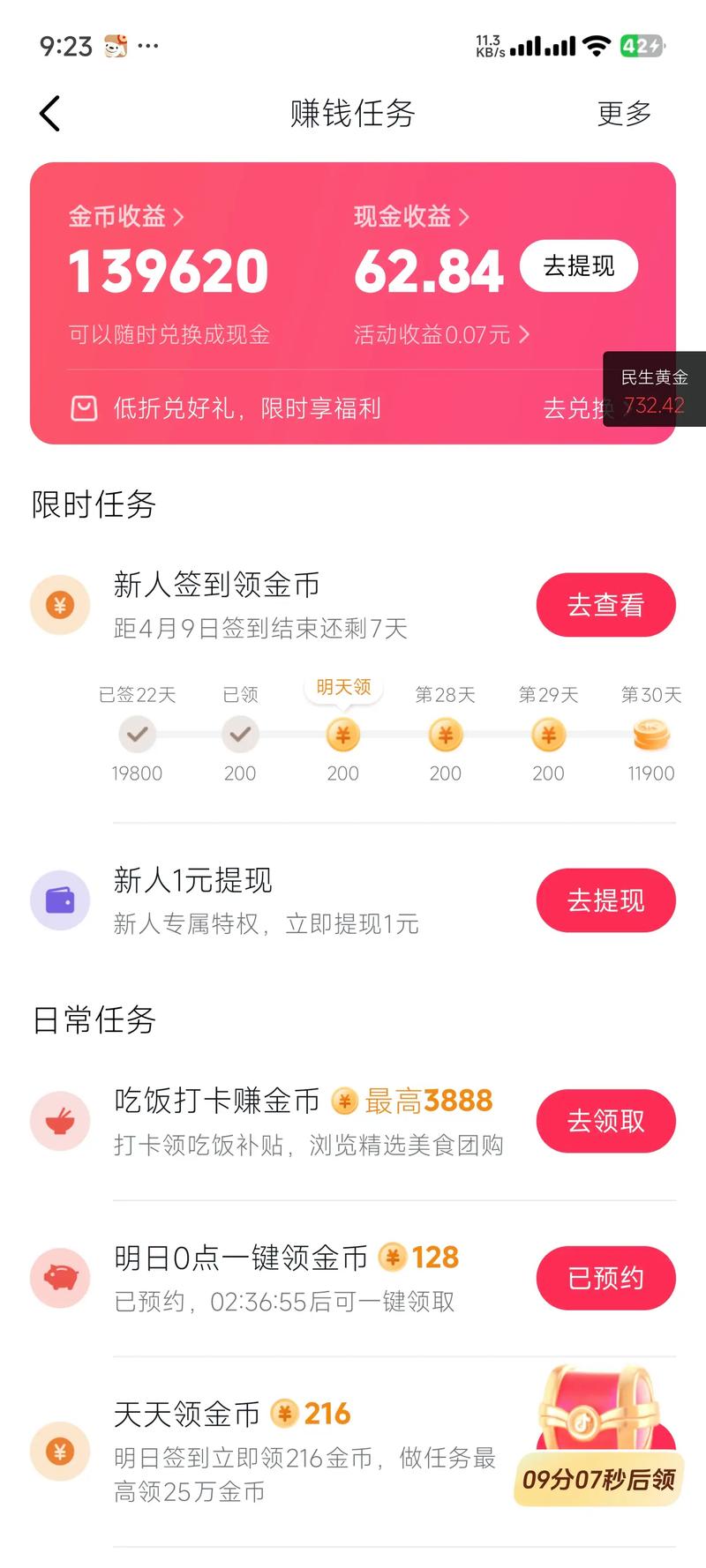Open the 新人签到领金币 coin icon

pyautogui.click(x=59, y=604)
